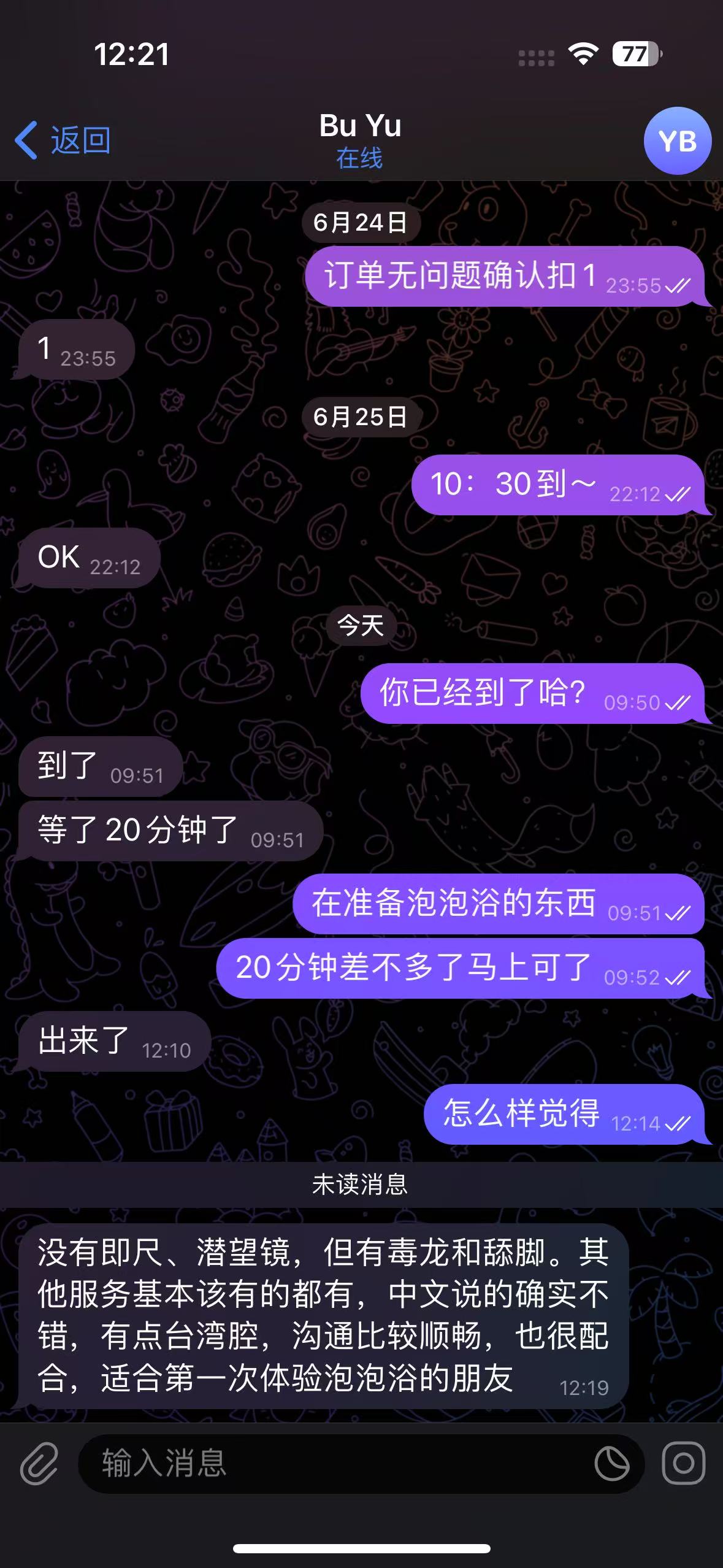The width and height of the screenshot is (723, 1568).
Task: Tap the Wi-Fi icon in status bar
Action: [x=583, y=55]
